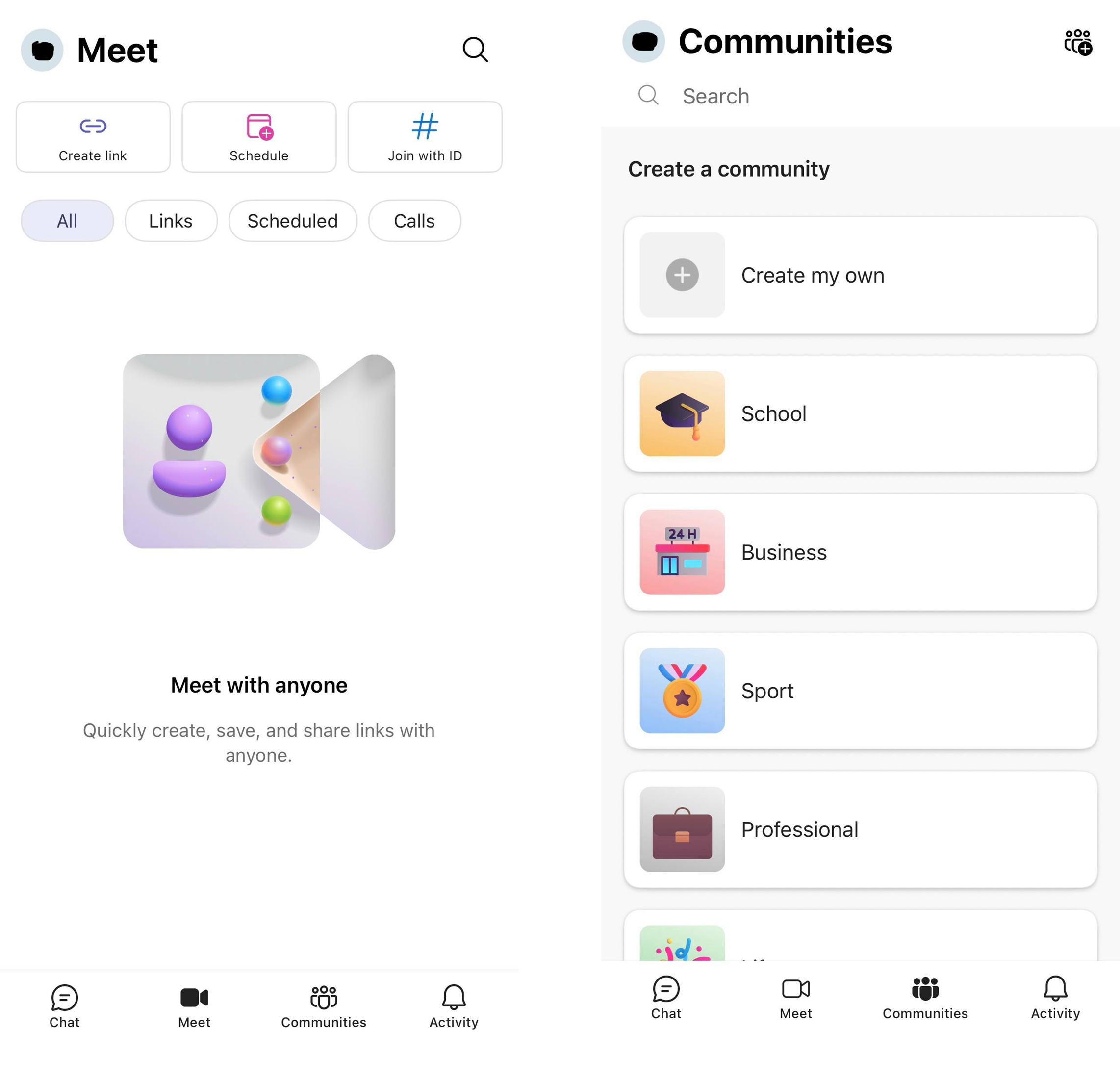Open the Sport community template
The height and width of the screenshot is (1082, 1120).
(860, 691)
